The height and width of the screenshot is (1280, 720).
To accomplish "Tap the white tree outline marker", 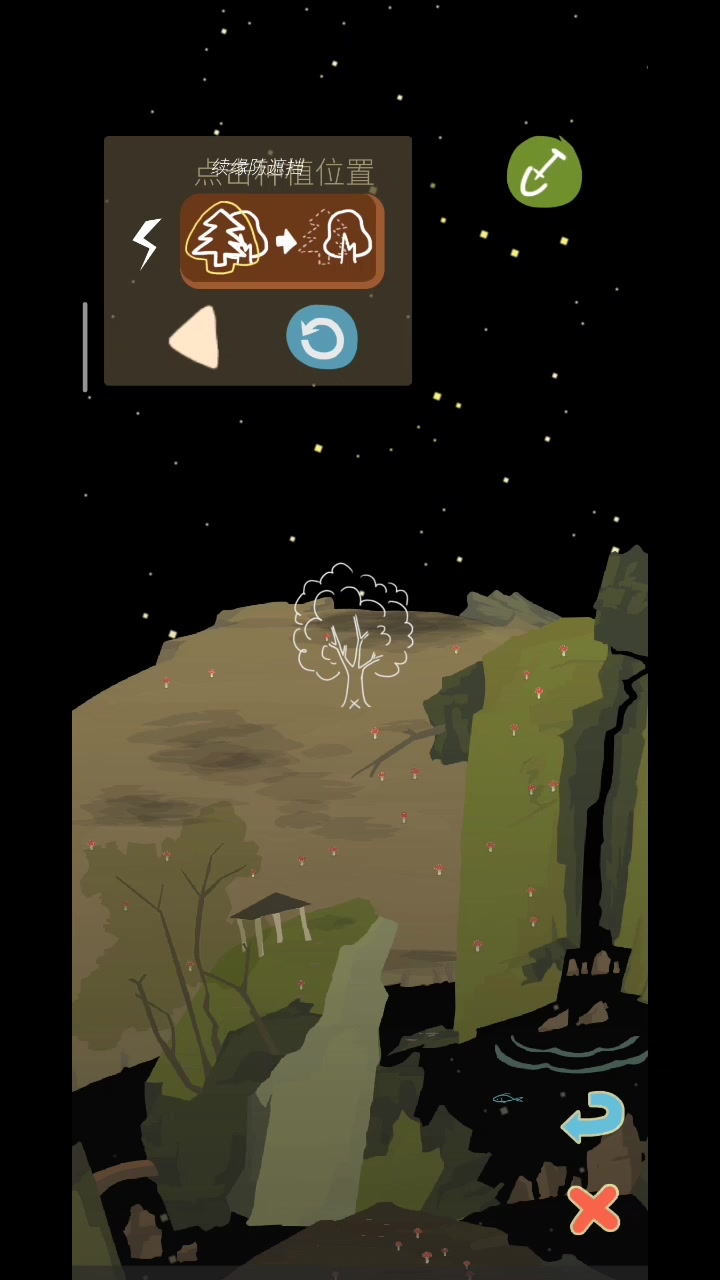I will click(x=352, y=637).
